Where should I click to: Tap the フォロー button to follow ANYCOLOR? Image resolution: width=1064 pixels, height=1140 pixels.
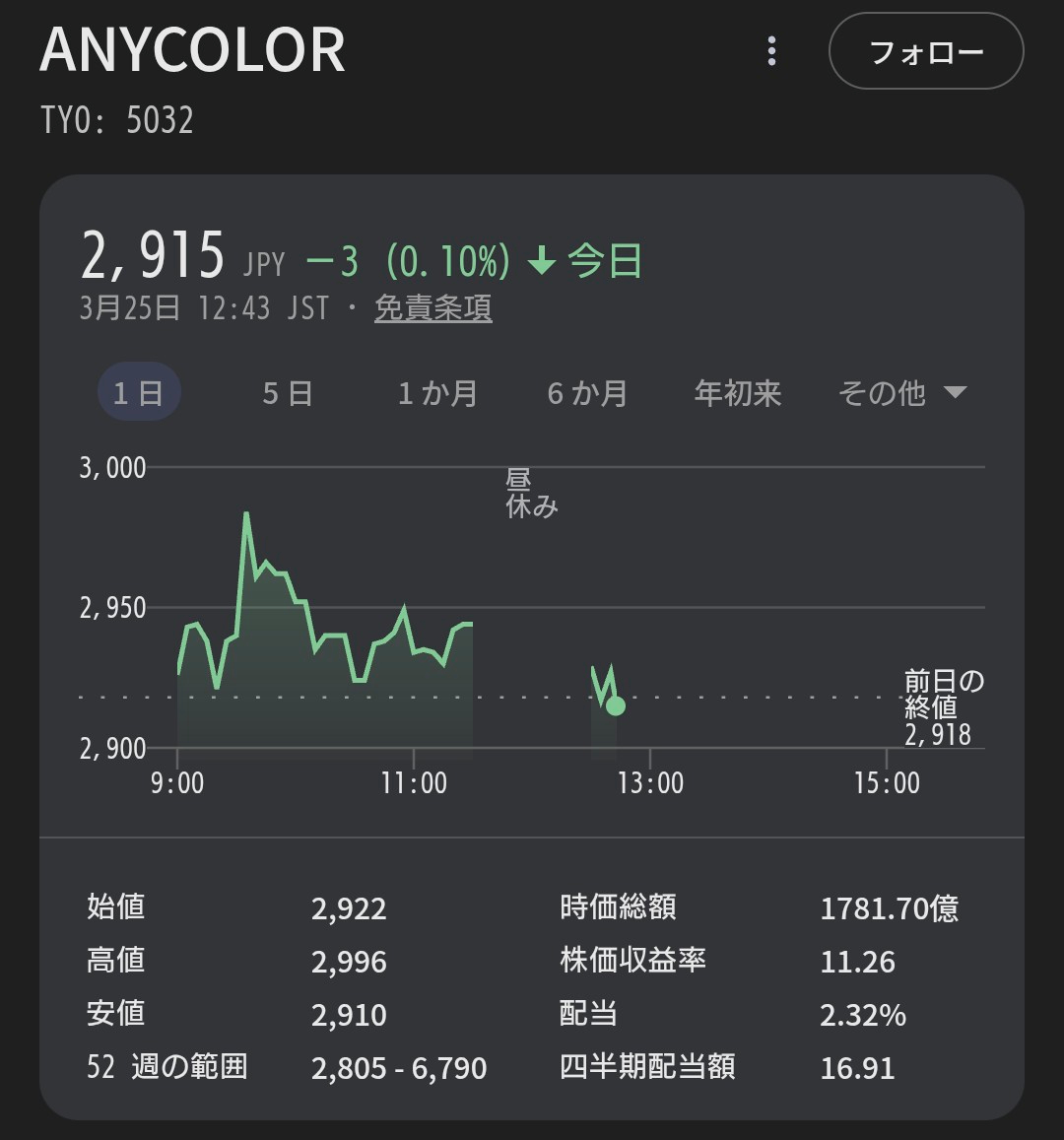click(926, 51)
